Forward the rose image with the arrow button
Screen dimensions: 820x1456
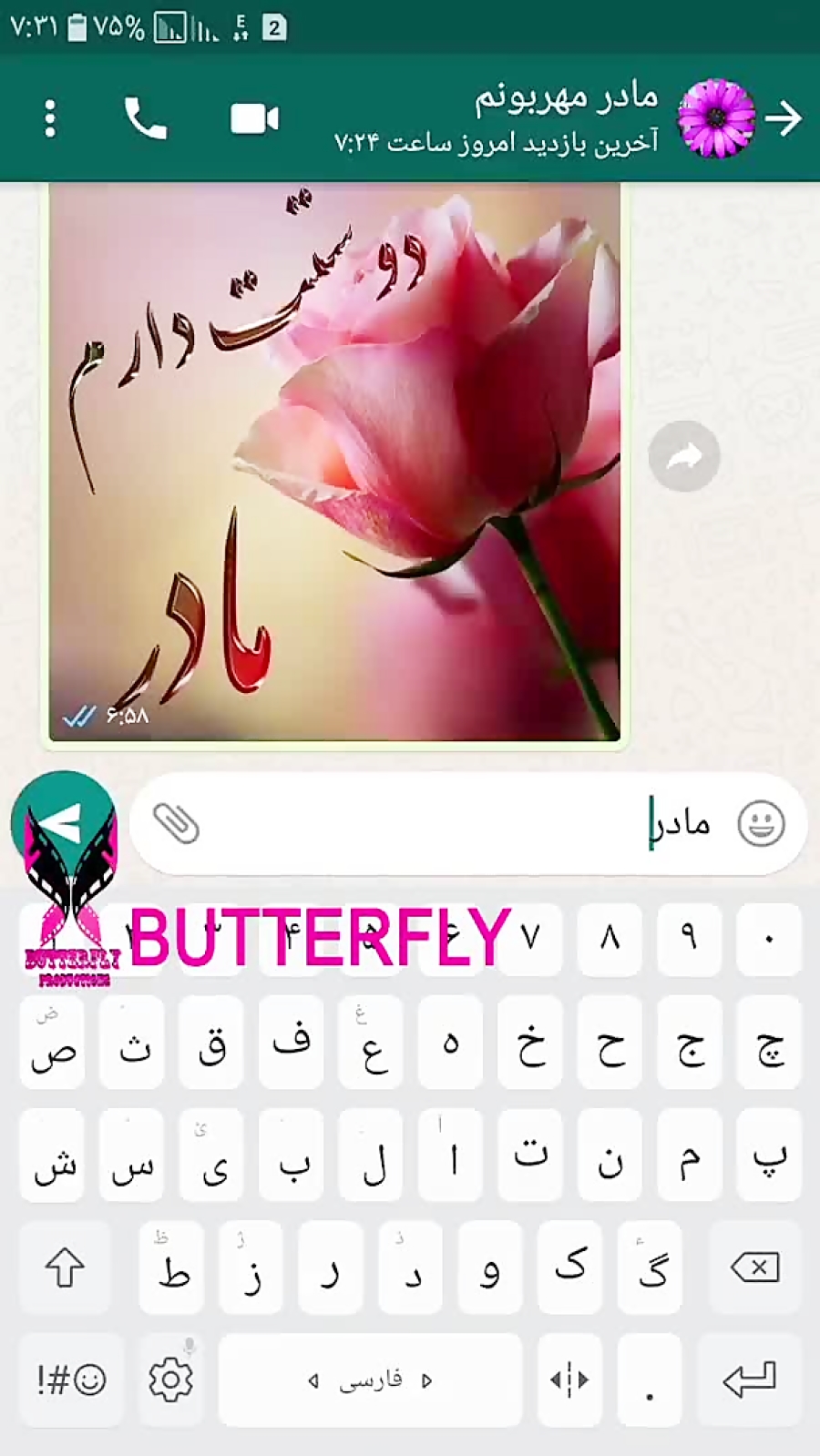click(x=684, y=457)
